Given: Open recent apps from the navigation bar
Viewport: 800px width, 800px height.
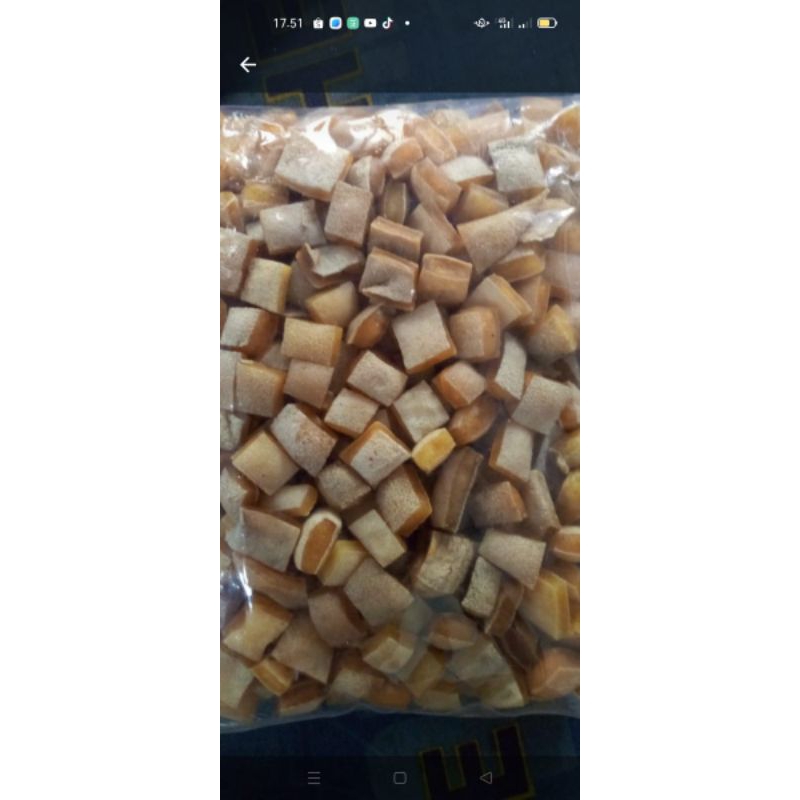Looking at the screenshot, I should (314, 778).
